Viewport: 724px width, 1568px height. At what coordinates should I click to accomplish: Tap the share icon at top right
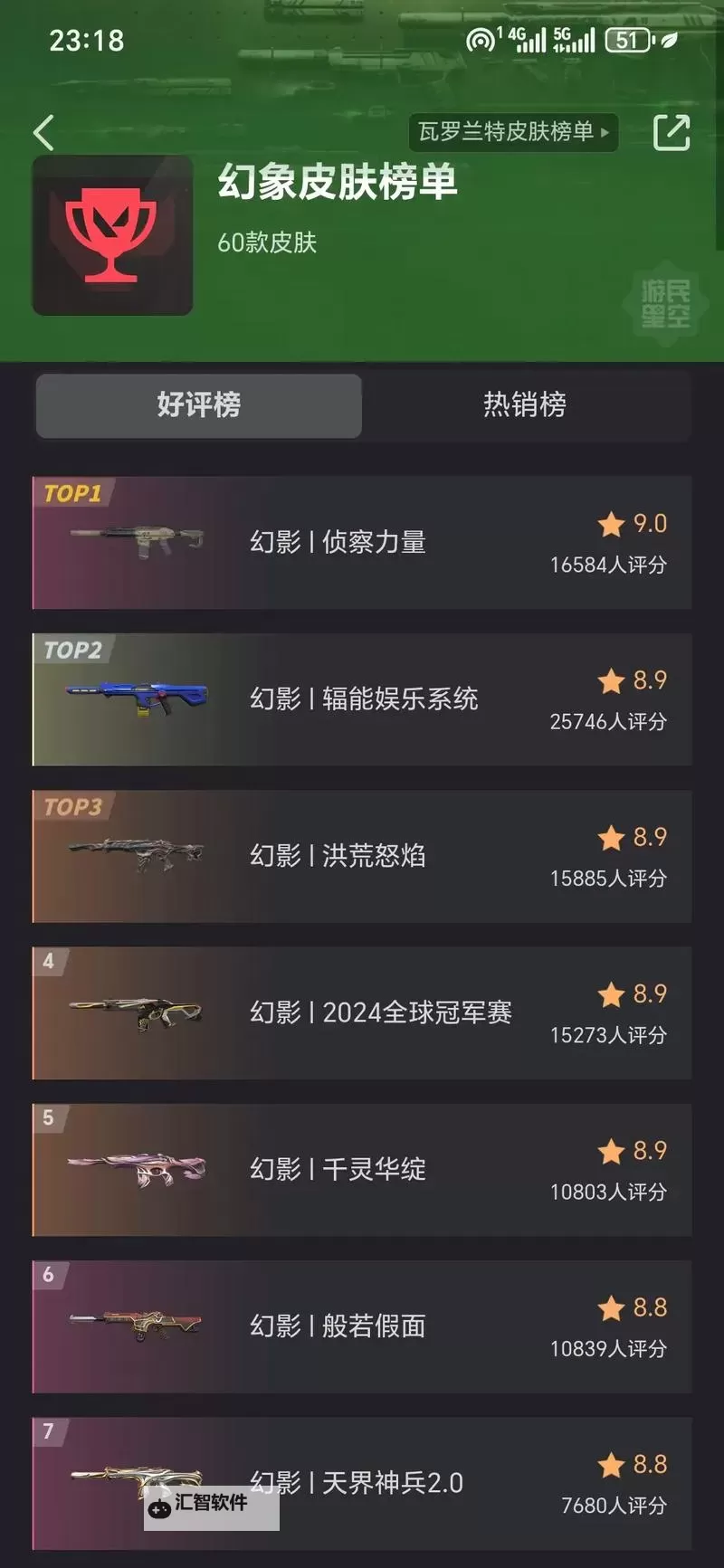pyautogui.click(x=672, y=132)
